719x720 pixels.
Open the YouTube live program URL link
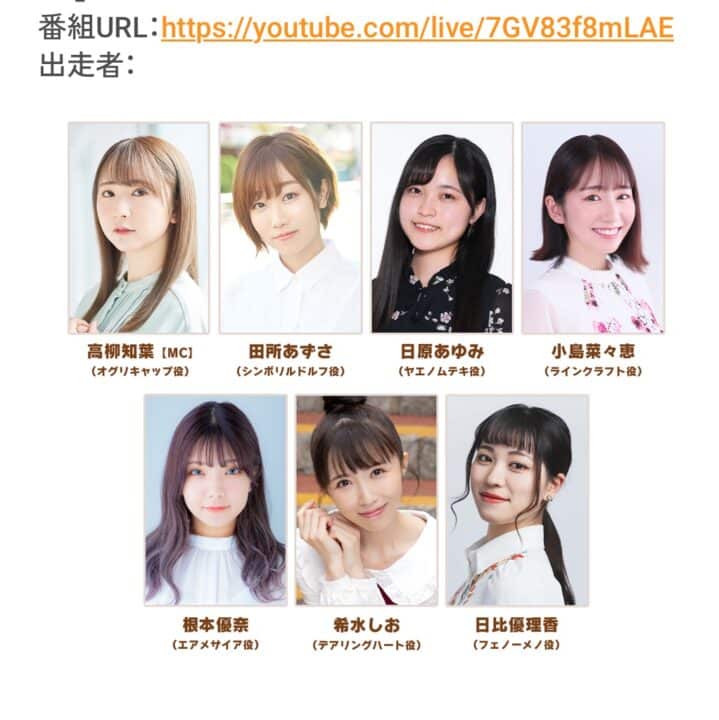tap(417, 27)
